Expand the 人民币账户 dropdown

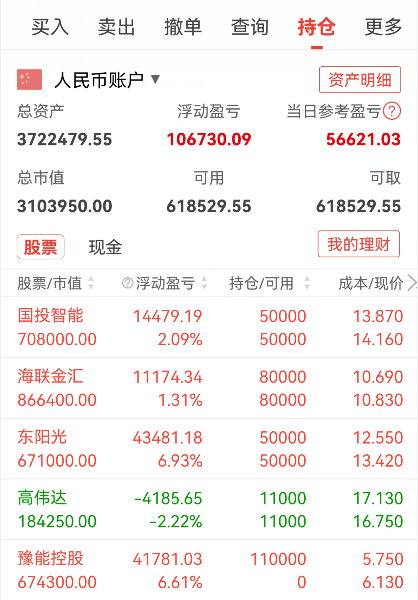[x=107, y=80]
